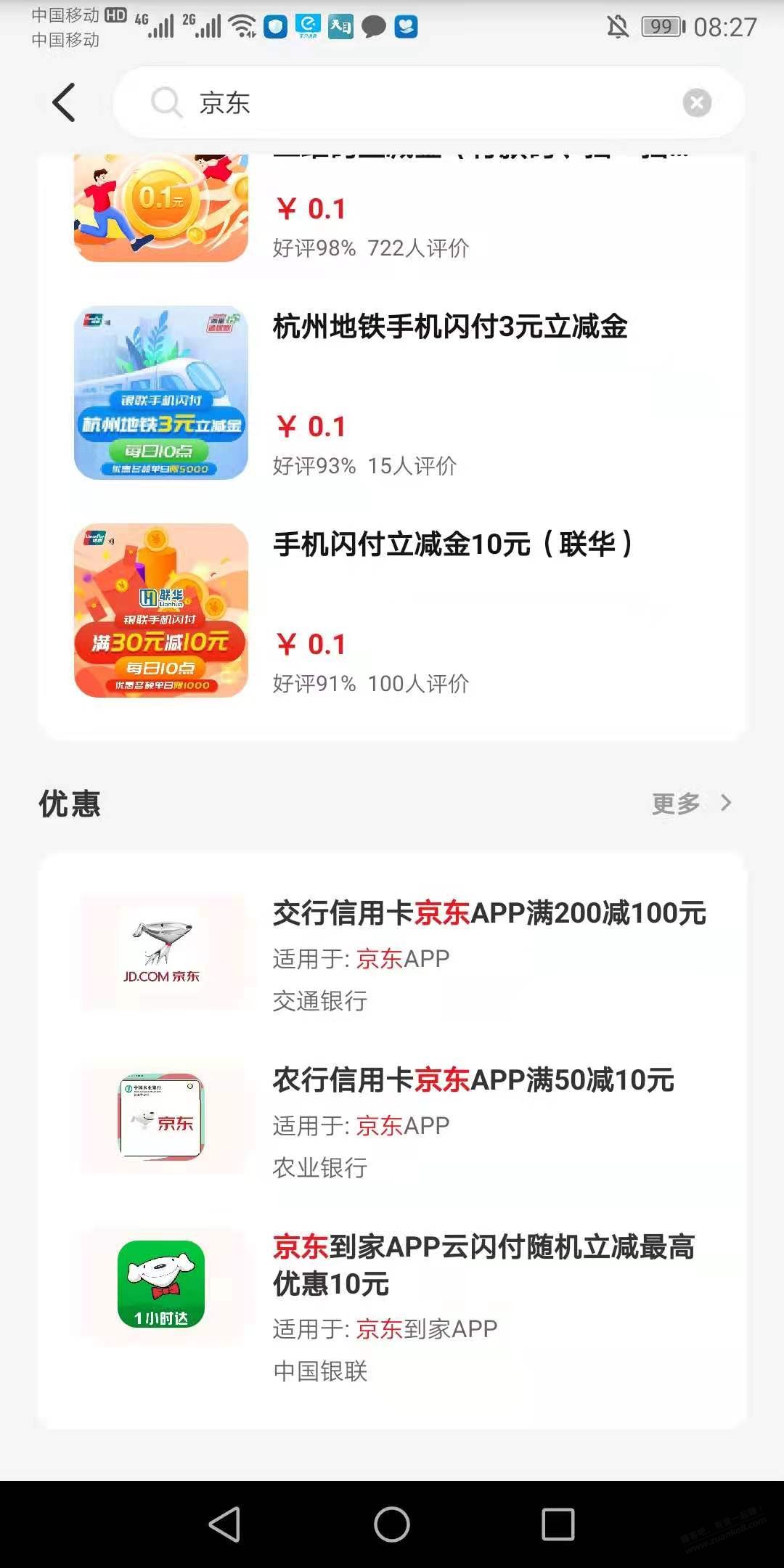Open 杭州地铁手机闪付3元立减金 item
Viewport: 784px width, 1568px height.
[392, 393]
